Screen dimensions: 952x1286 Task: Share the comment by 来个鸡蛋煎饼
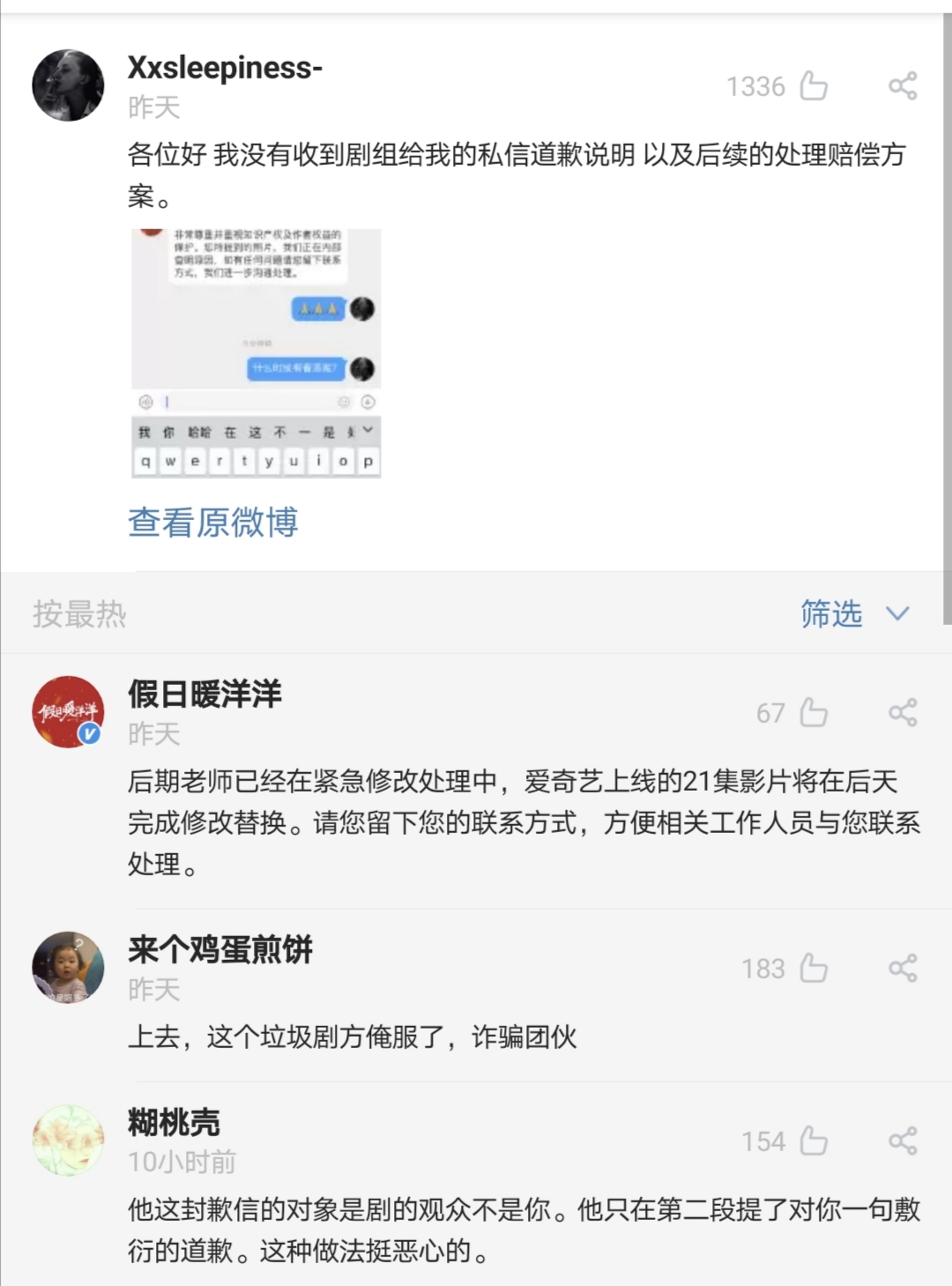tap(903, 969)
